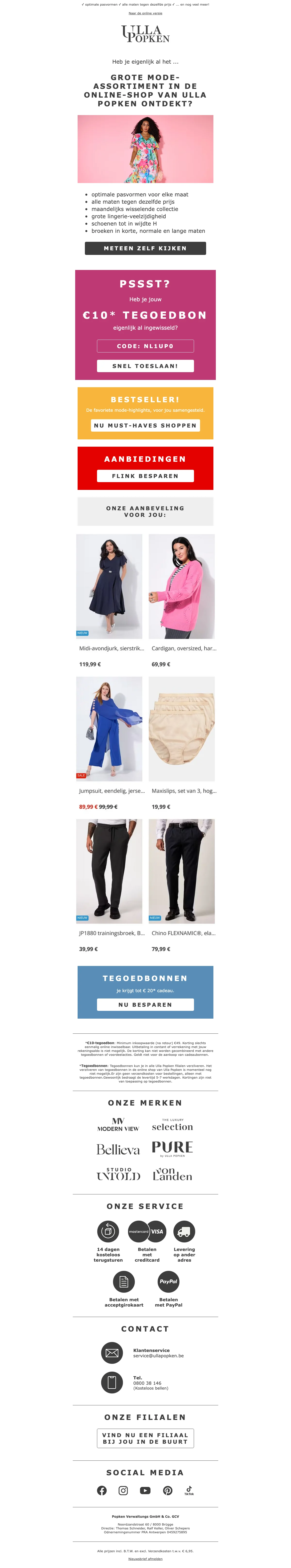The width and height of the screenshot is (291, 1568).
Task: View the Midi-avondjurk product
Action: 109,586
